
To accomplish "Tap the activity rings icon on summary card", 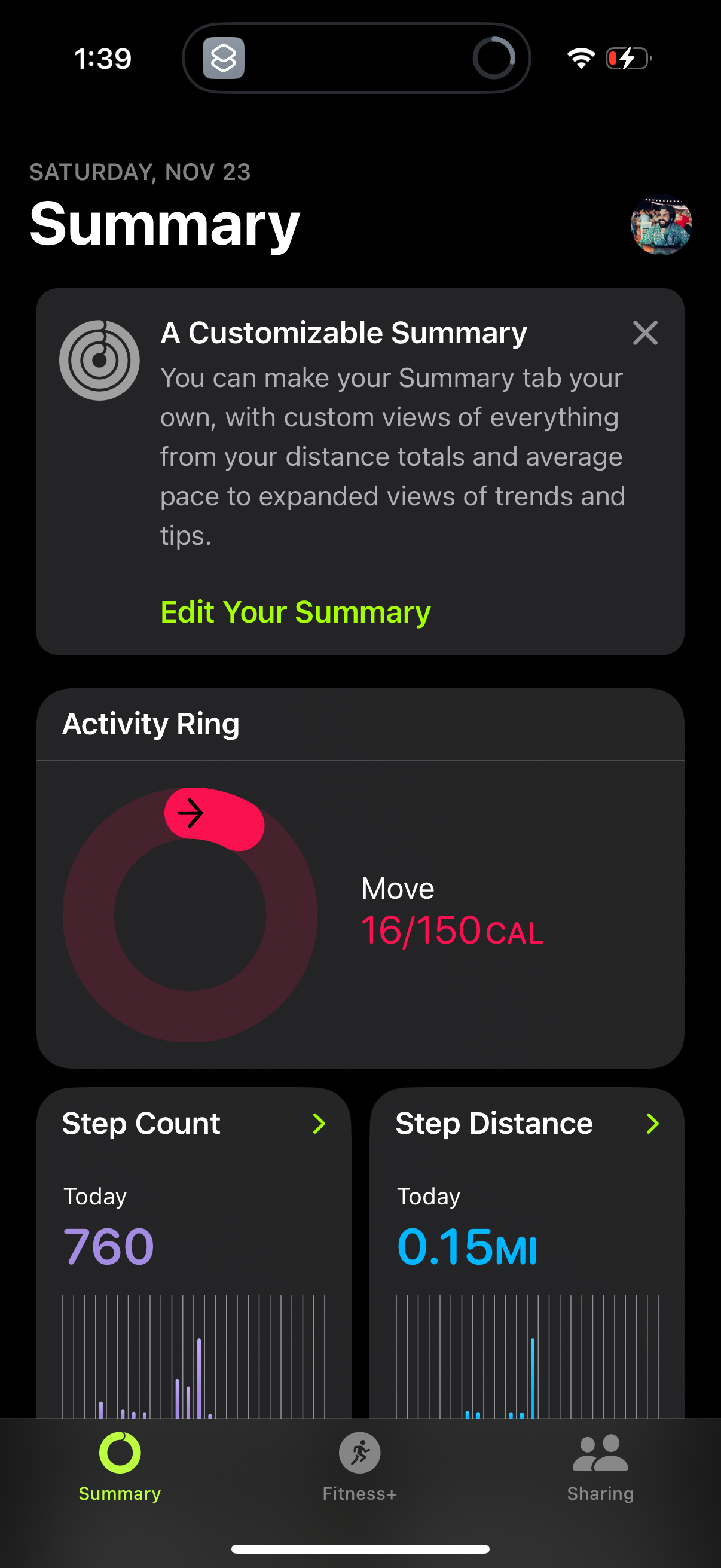I will (99, 359).
